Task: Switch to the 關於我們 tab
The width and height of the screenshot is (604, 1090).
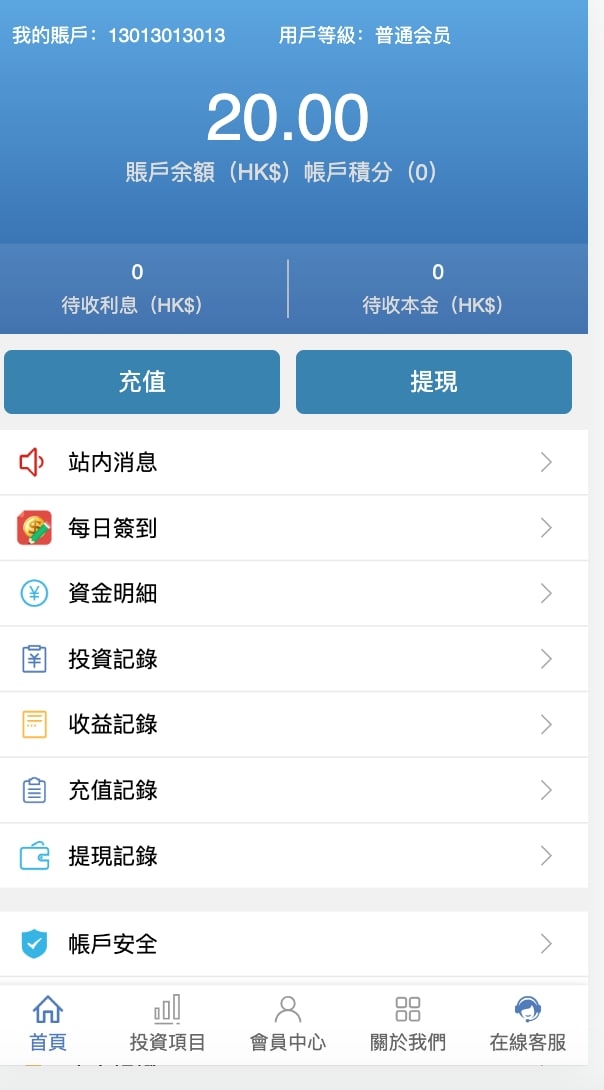Action: (x=408, y=1024)
